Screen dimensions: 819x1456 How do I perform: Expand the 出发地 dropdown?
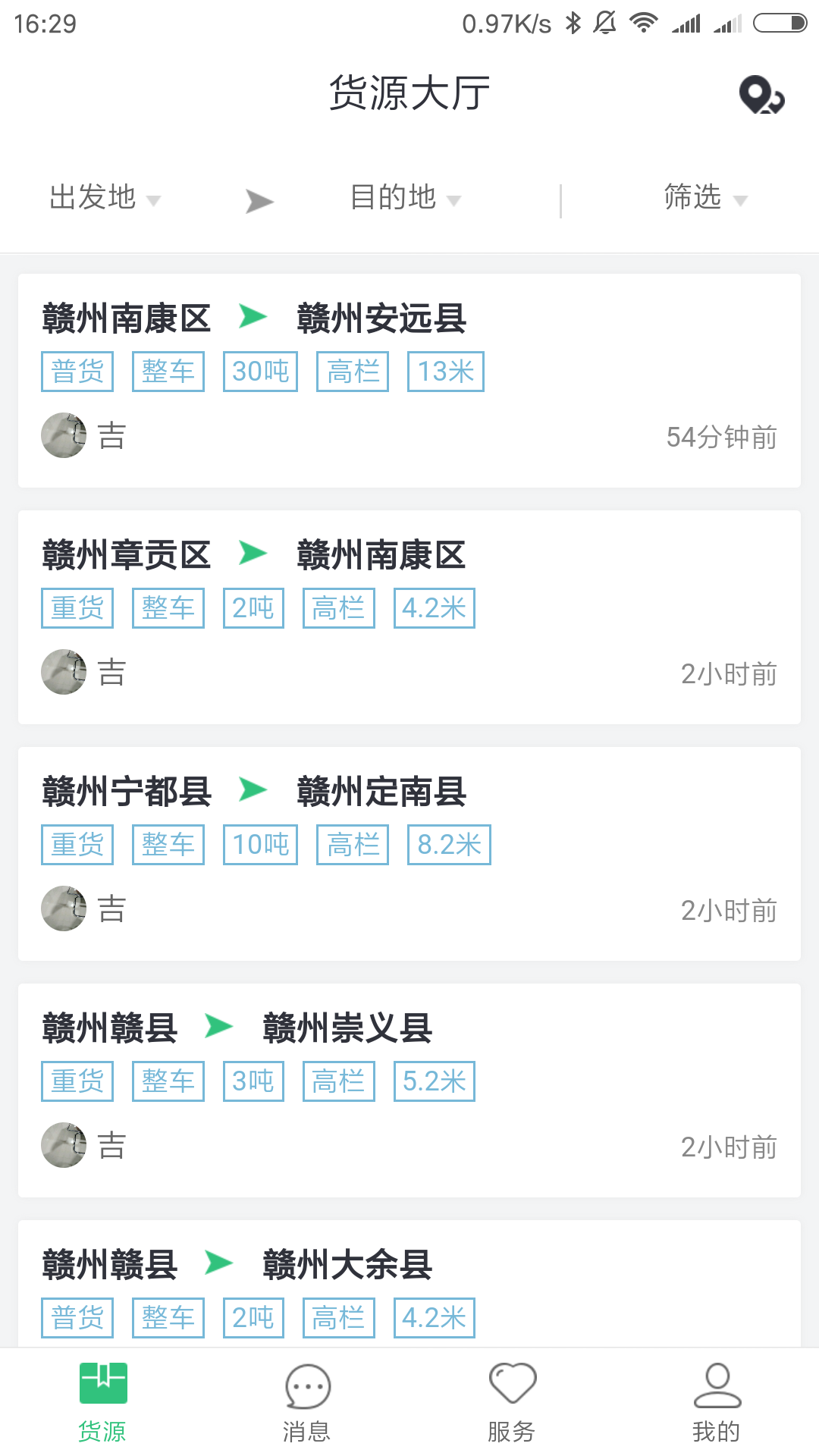click(x=105, y=198)
